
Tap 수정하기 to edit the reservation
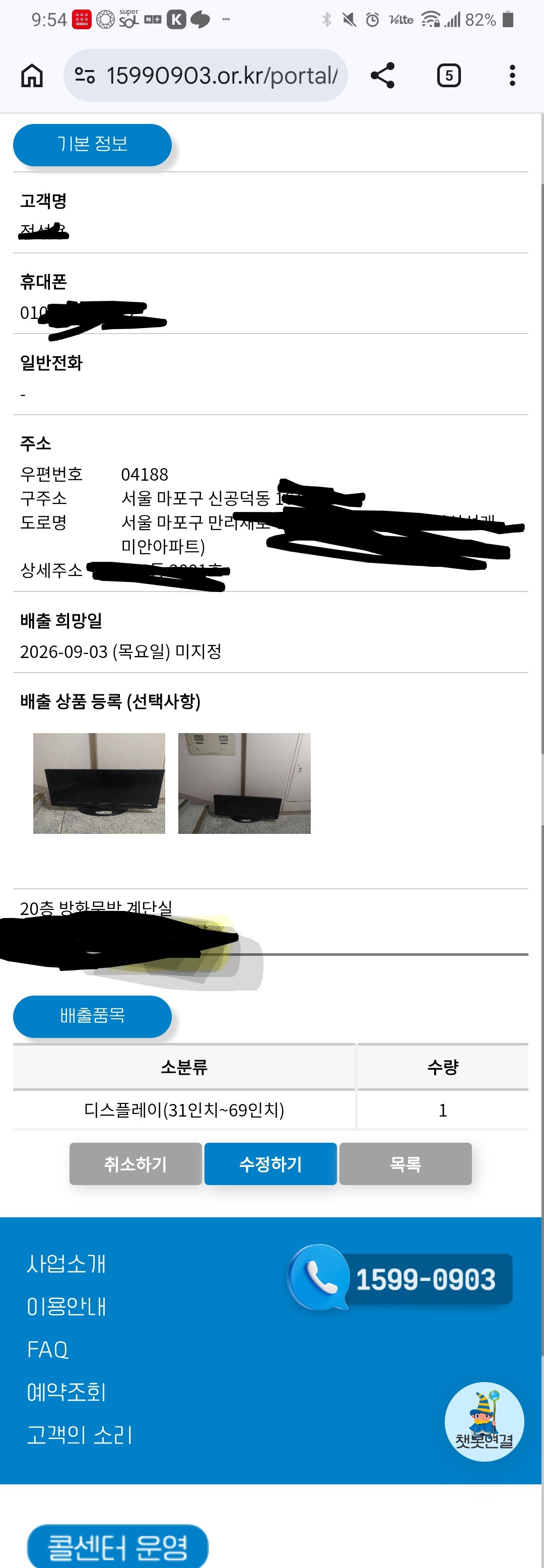point(271,1164)
